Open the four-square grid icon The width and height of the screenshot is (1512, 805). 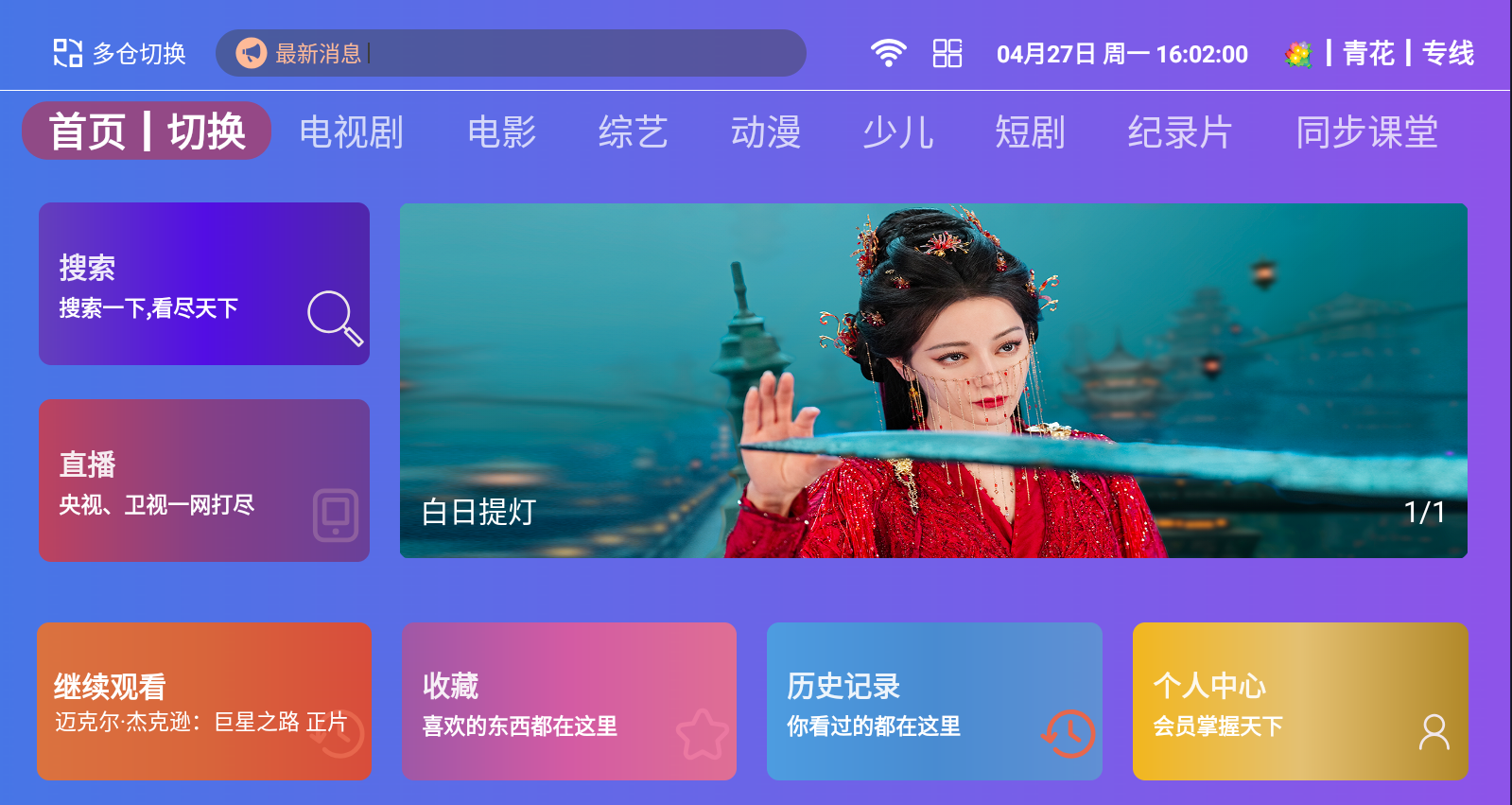[947, 53]
